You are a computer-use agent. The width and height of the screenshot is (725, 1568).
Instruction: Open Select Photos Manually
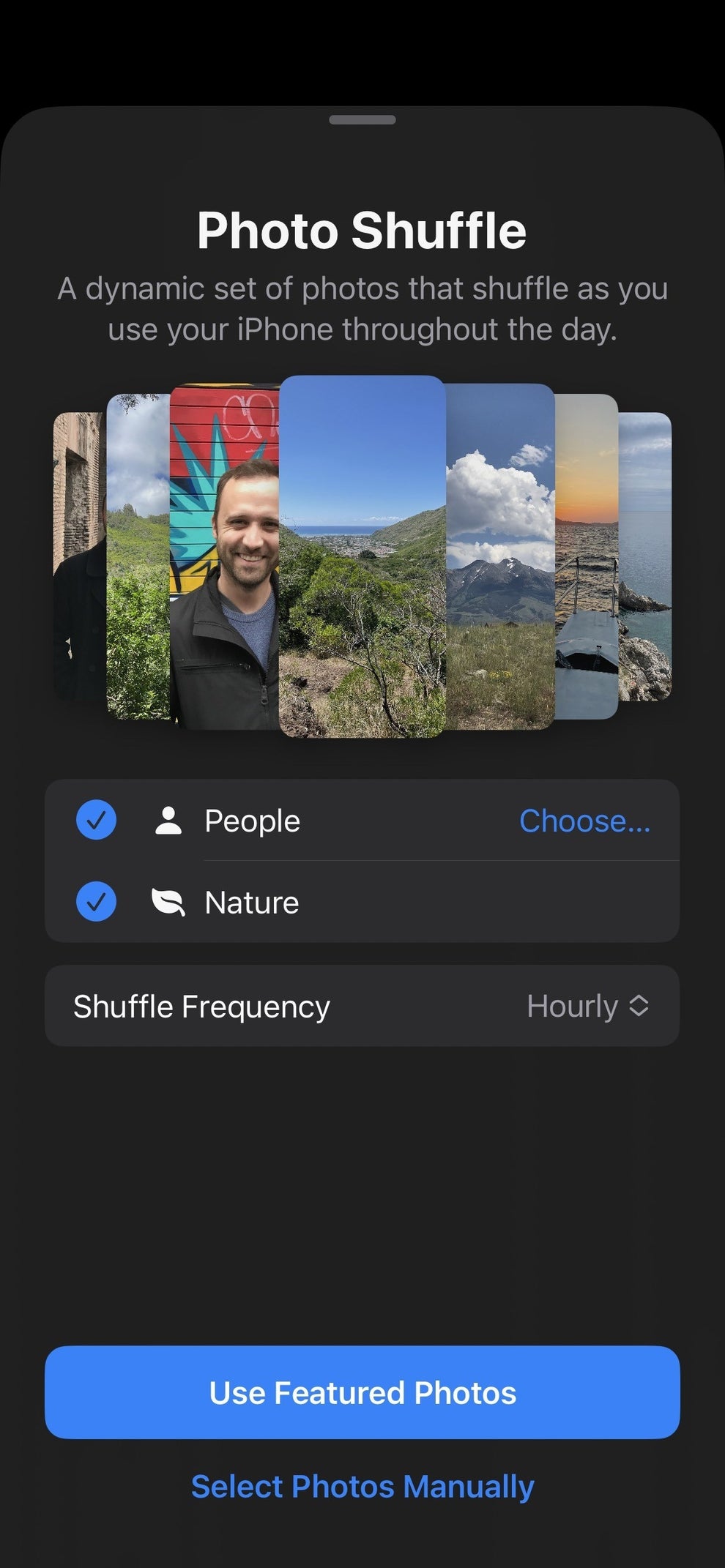[362, 1486]
